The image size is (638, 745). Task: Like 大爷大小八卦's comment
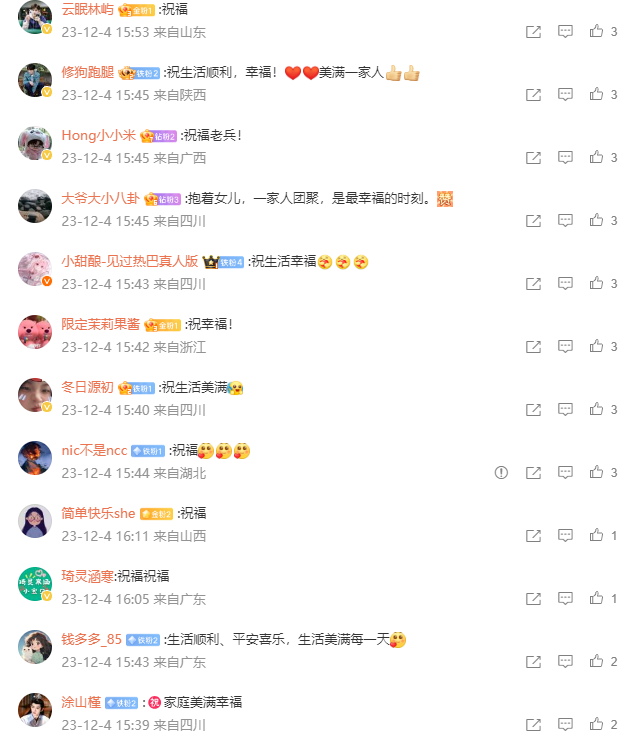tap(596, 221)
